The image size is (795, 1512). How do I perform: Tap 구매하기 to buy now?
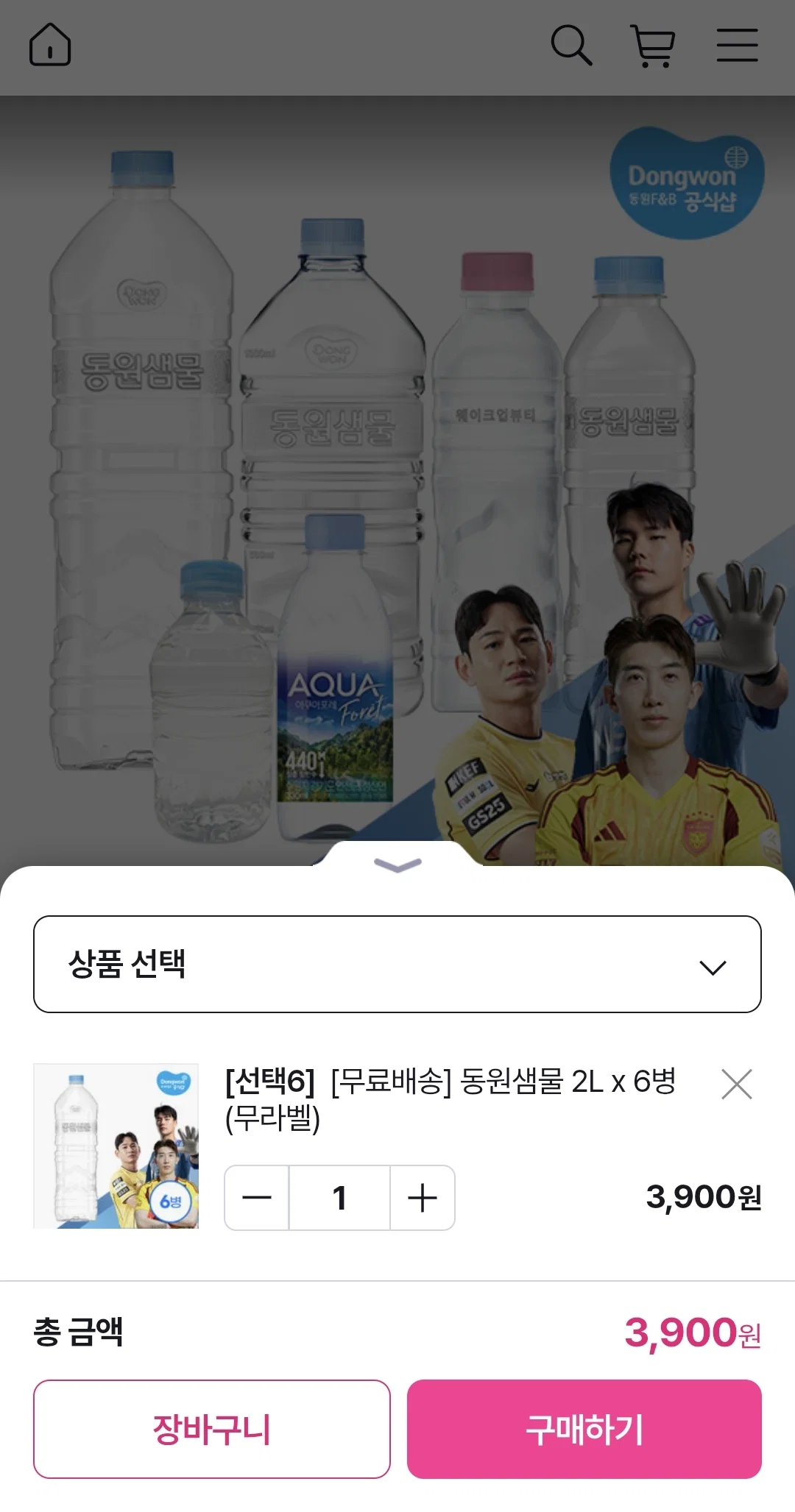[x=584, y=1429]
